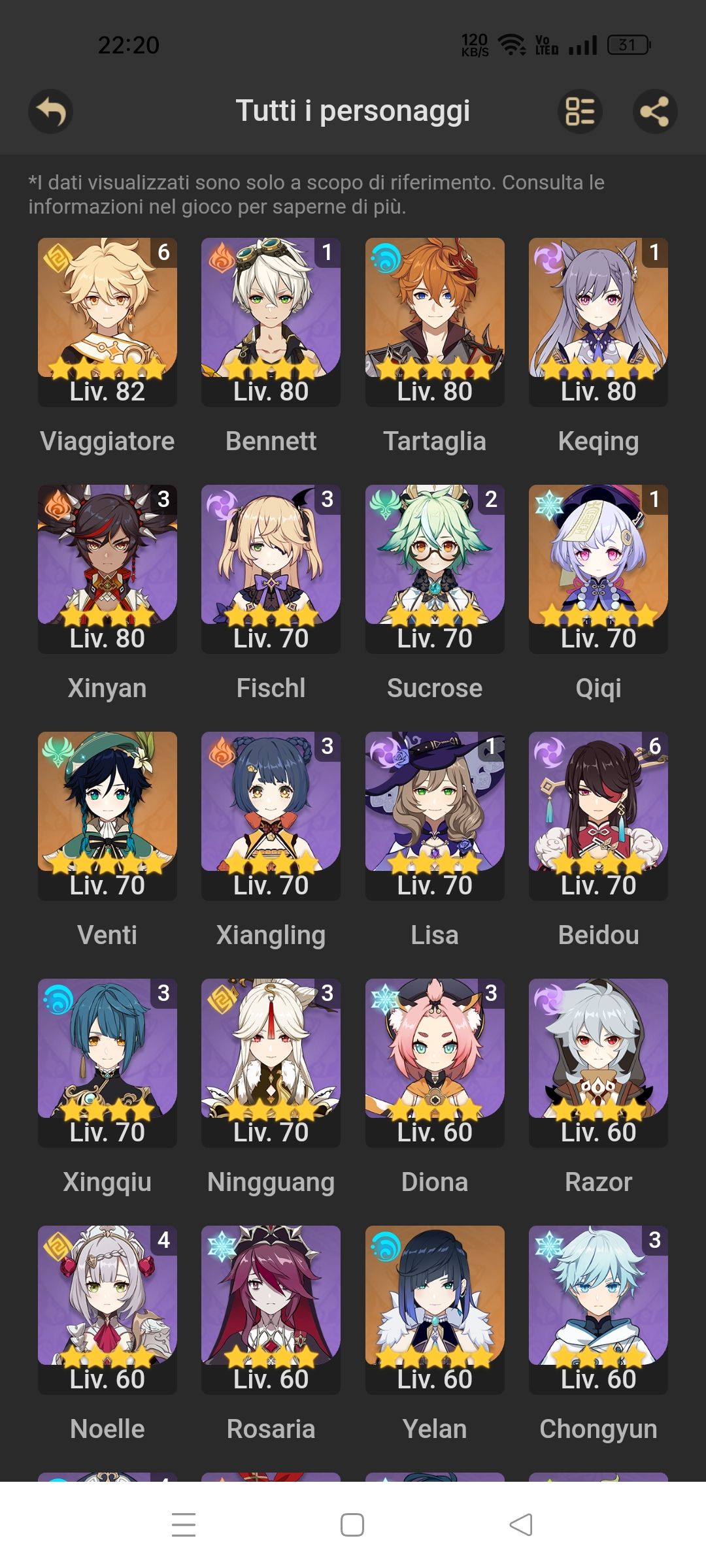Select the Beidou card
Viewport: 706px width, 1568px height.
click(598, 815)
